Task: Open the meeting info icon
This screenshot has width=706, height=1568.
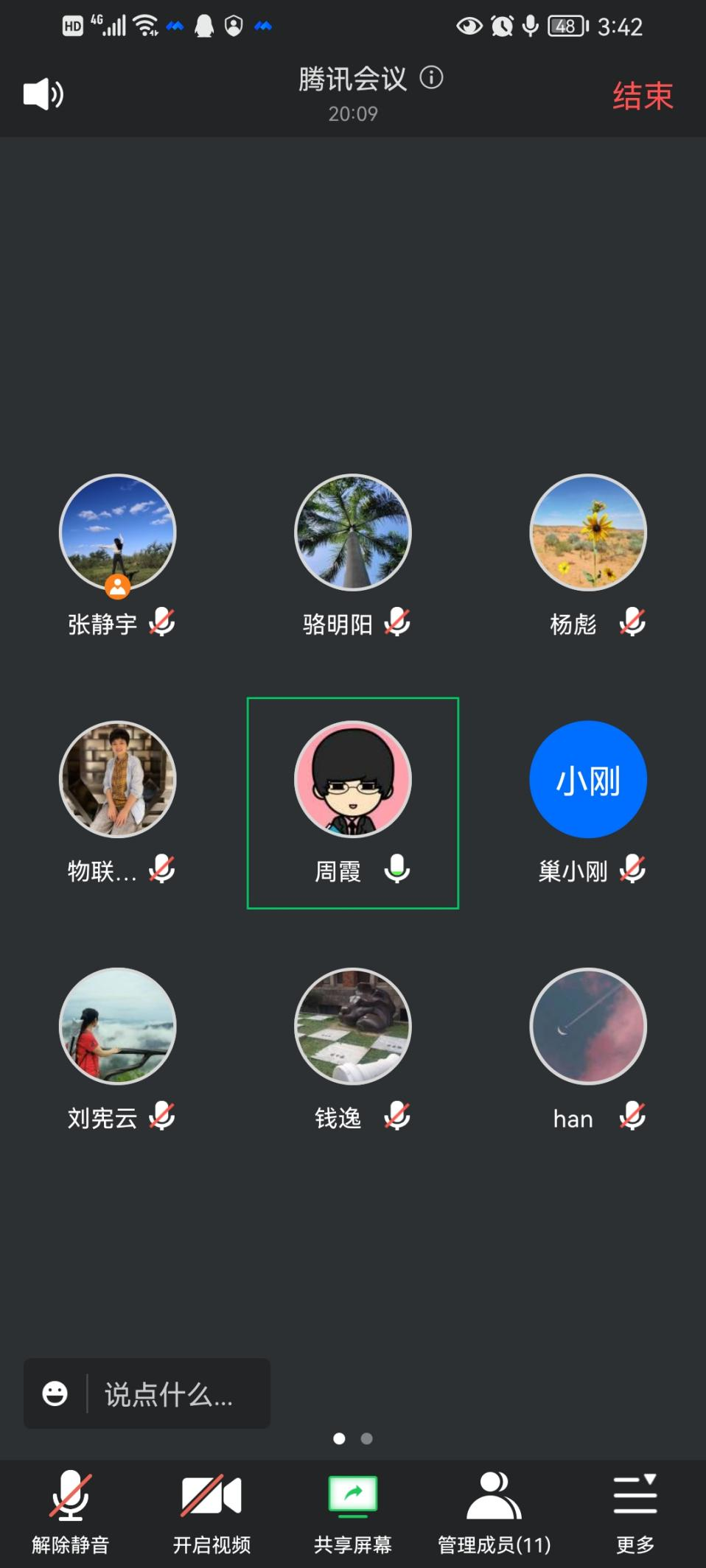Action: click(431, 77)
